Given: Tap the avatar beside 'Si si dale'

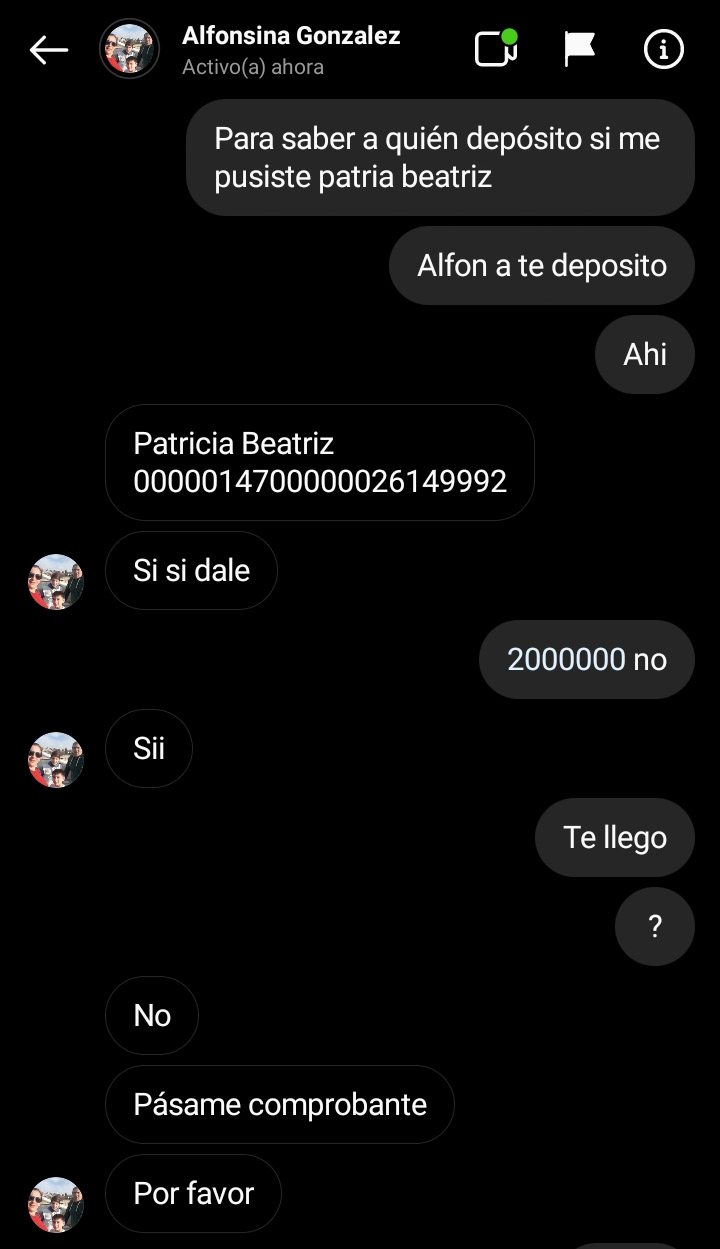Looking at the screenshot, I should pyautogui.click(x=56, y=582).
